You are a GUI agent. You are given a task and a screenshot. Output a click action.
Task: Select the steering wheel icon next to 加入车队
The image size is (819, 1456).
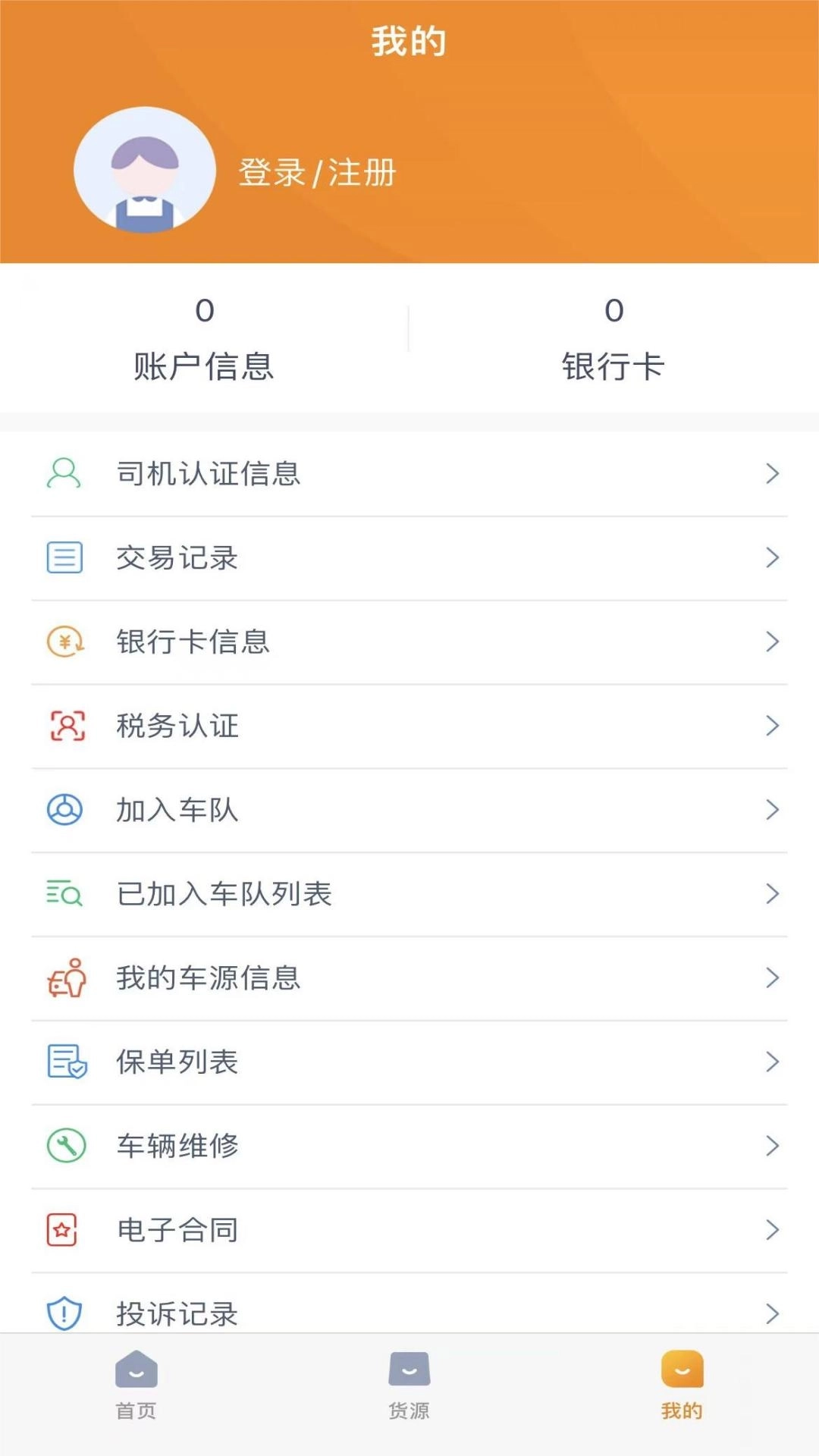[64, 810]
